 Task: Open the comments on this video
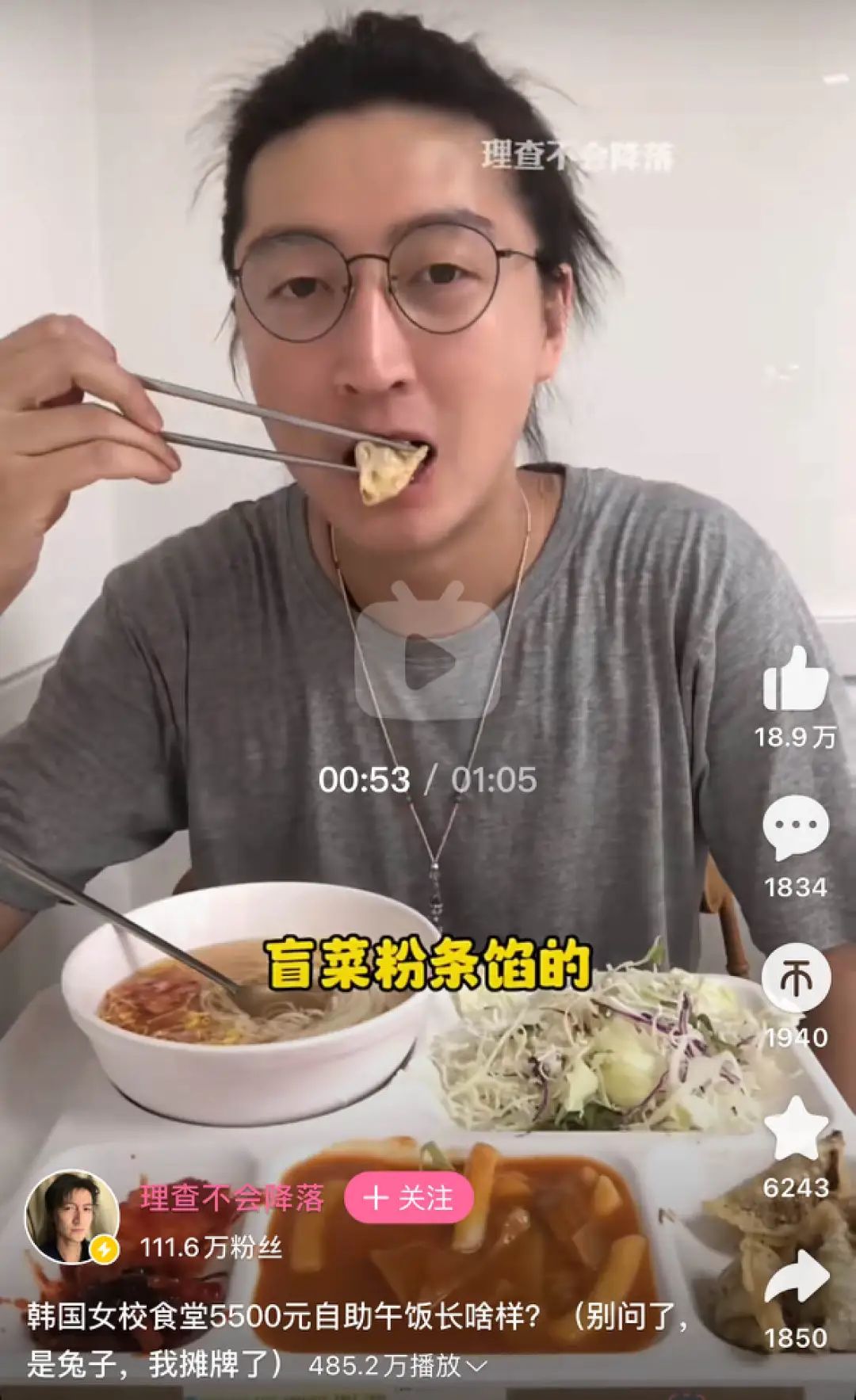(796, 829)
